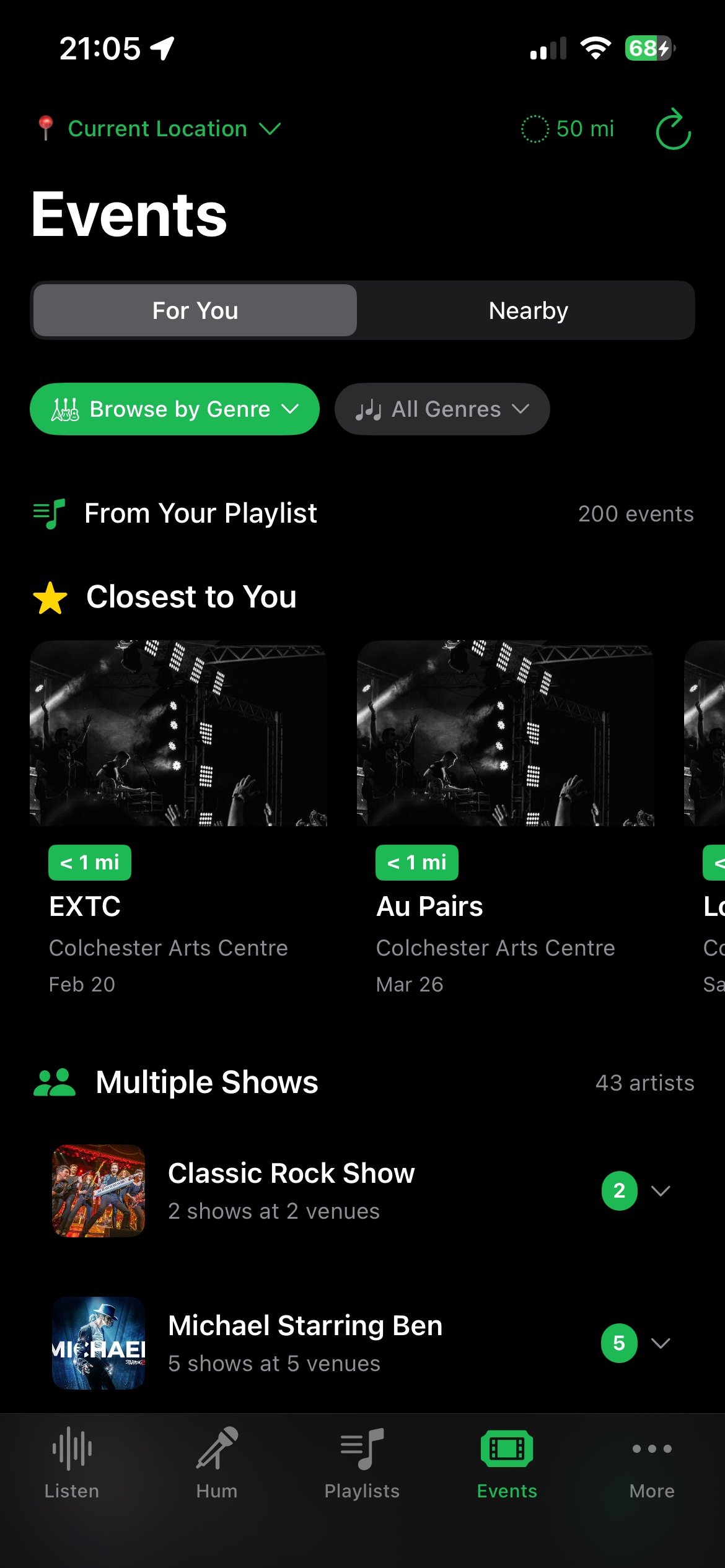View all 200 events from your playlist
The width and height of the screenshot is (725, 1568).
[636, 513]
